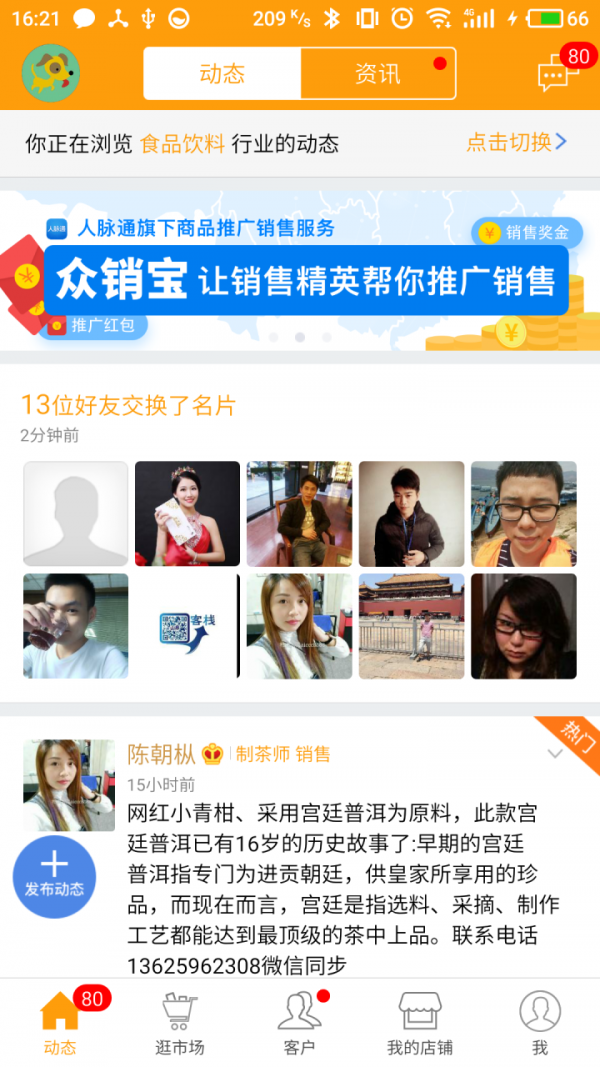The image size is (600, 1067).
Task: Open the 我 profile tab
Action: (x=540, y=1022)
